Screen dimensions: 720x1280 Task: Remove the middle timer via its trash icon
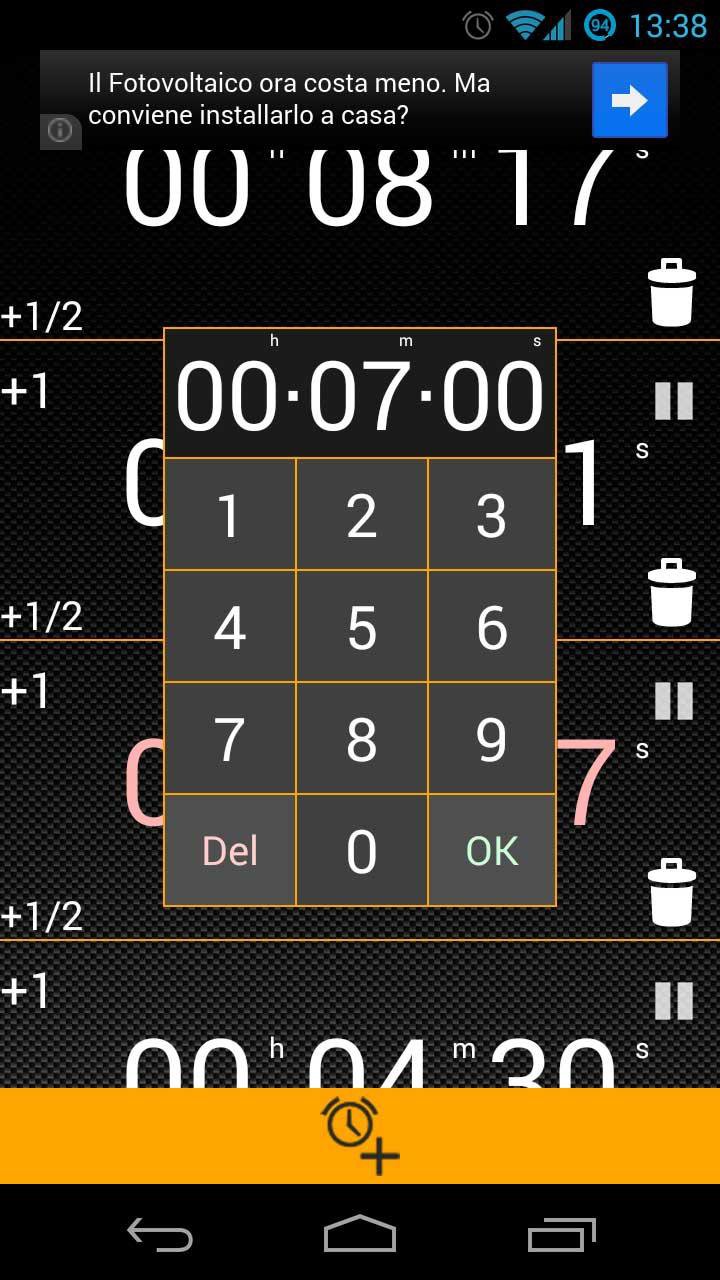click(x=672, y=590)
